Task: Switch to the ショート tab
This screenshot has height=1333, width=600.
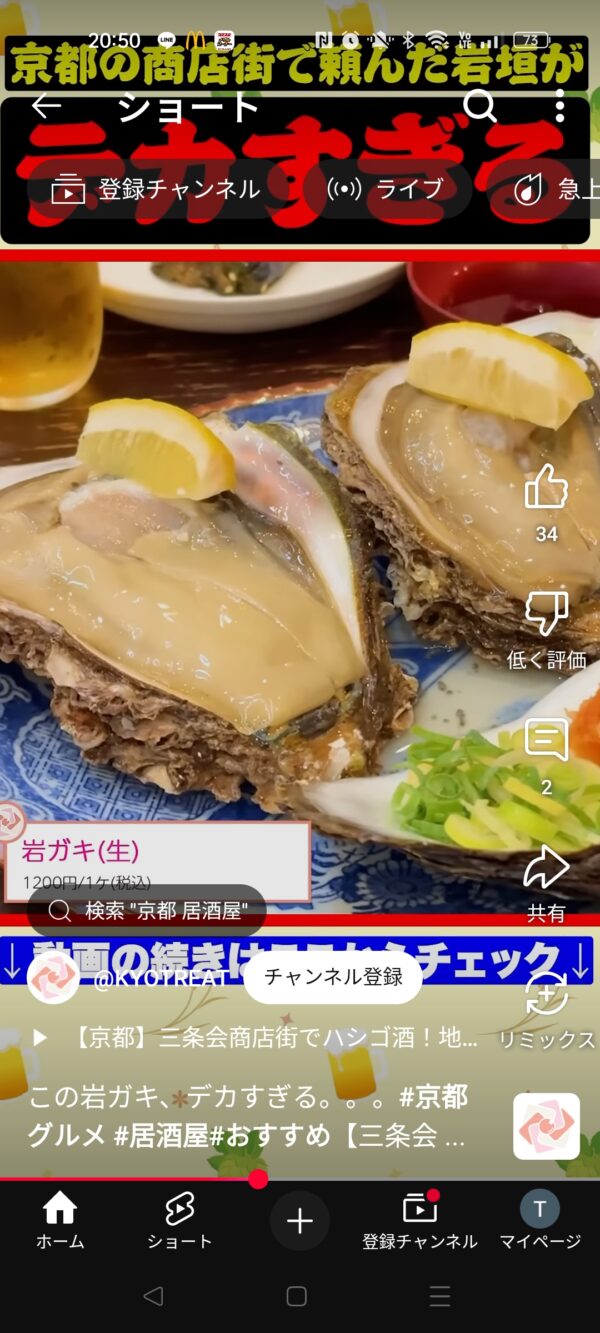Action: tap(180, 1221)
